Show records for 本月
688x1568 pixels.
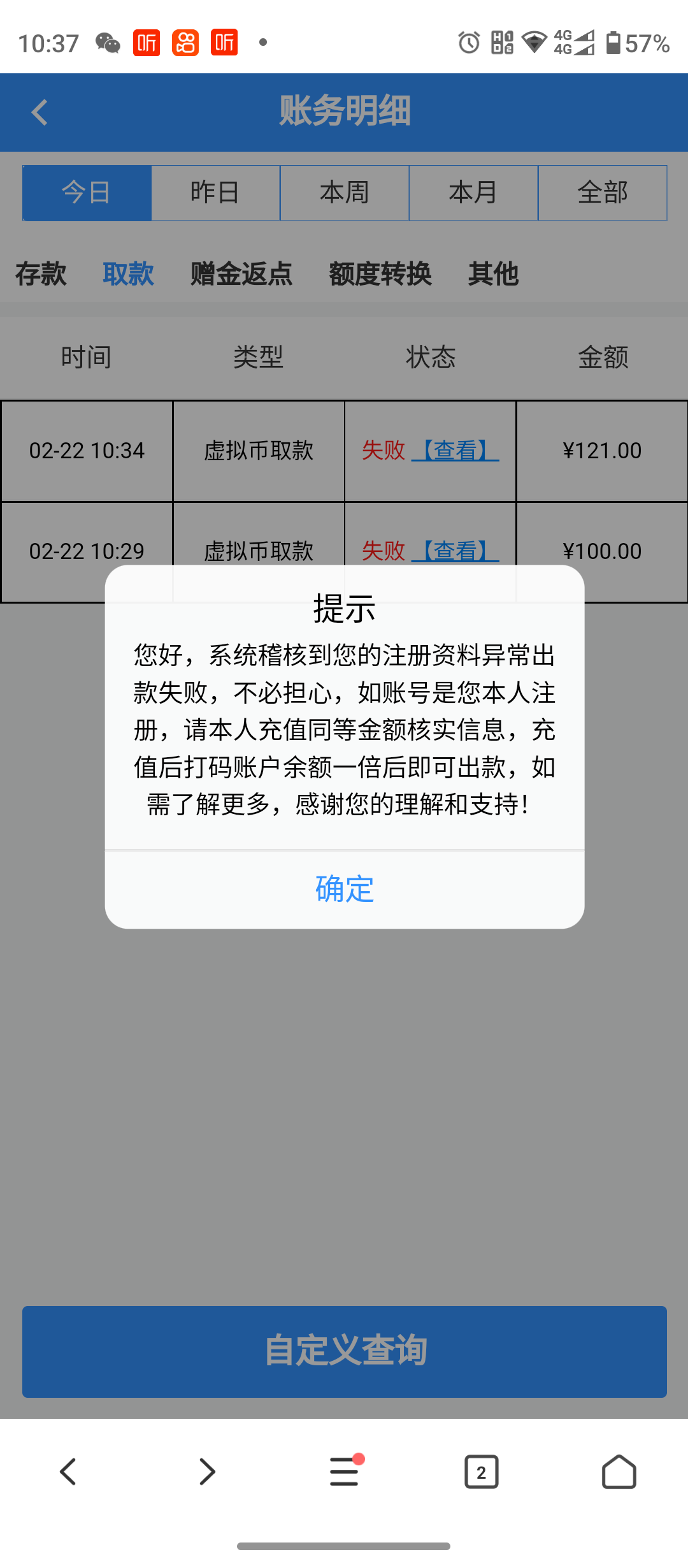(x=473, y=192)
